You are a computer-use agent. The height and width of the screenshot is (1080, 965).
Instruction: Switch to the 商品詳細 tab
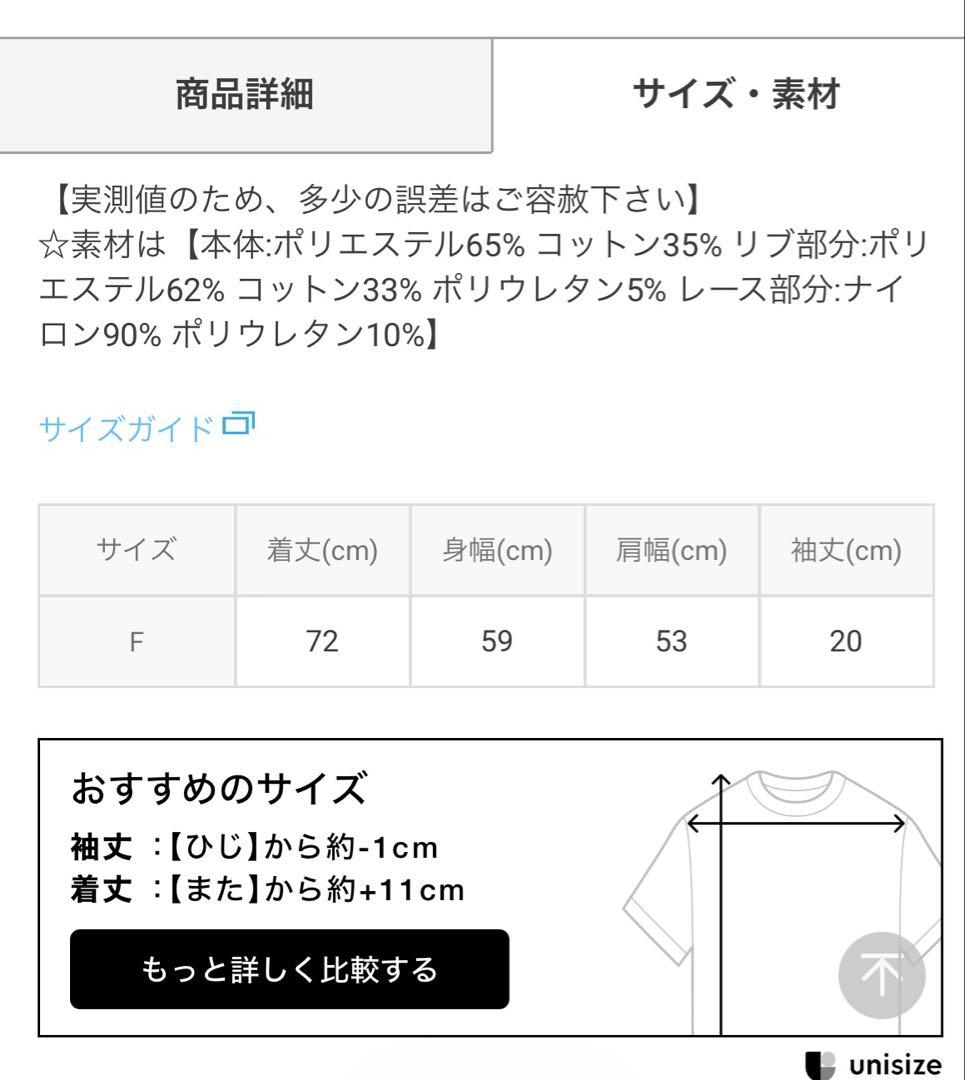pos(245,95)
